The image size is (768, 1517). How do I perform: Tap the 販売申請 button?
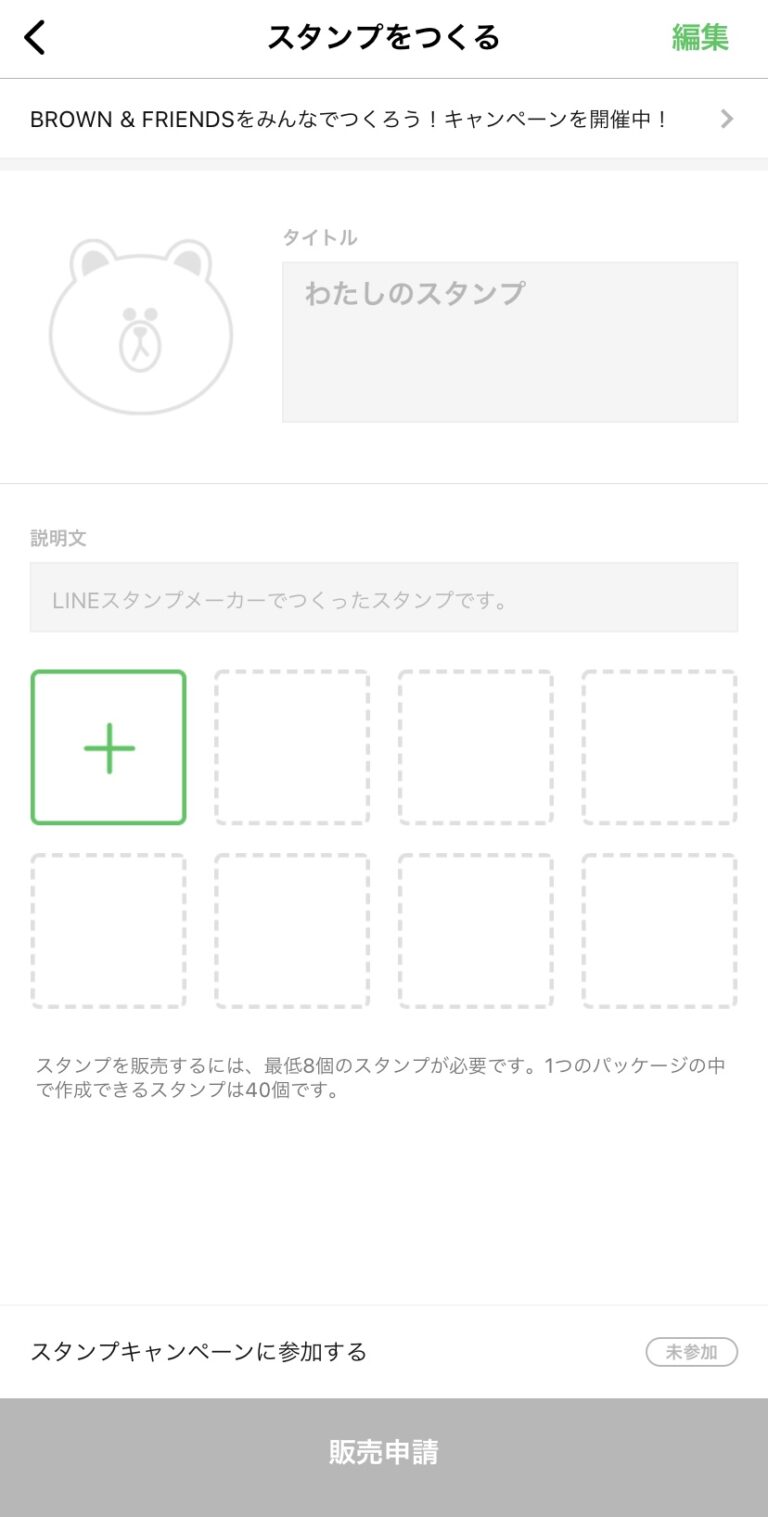coord(384,1452)
